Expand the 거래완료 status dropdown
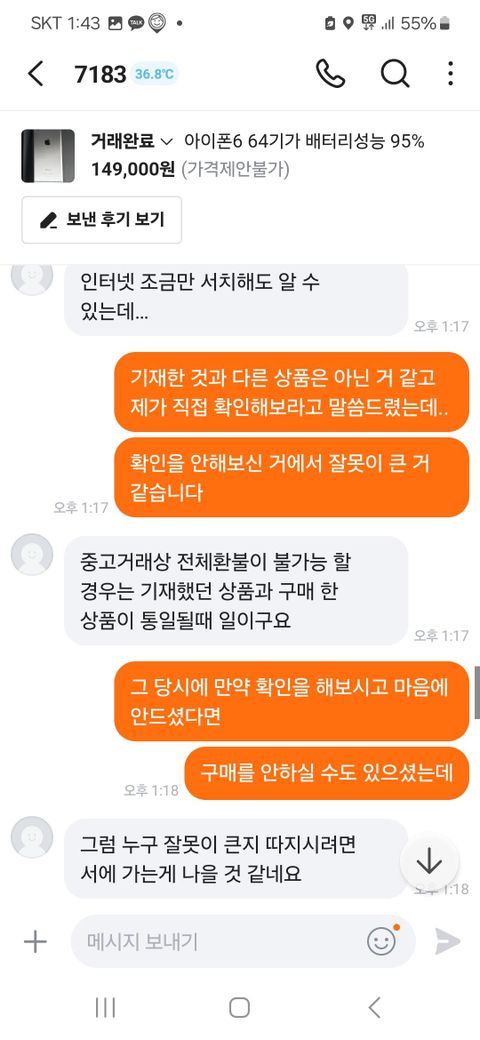The image size is (480, 1040). (132, 141)
